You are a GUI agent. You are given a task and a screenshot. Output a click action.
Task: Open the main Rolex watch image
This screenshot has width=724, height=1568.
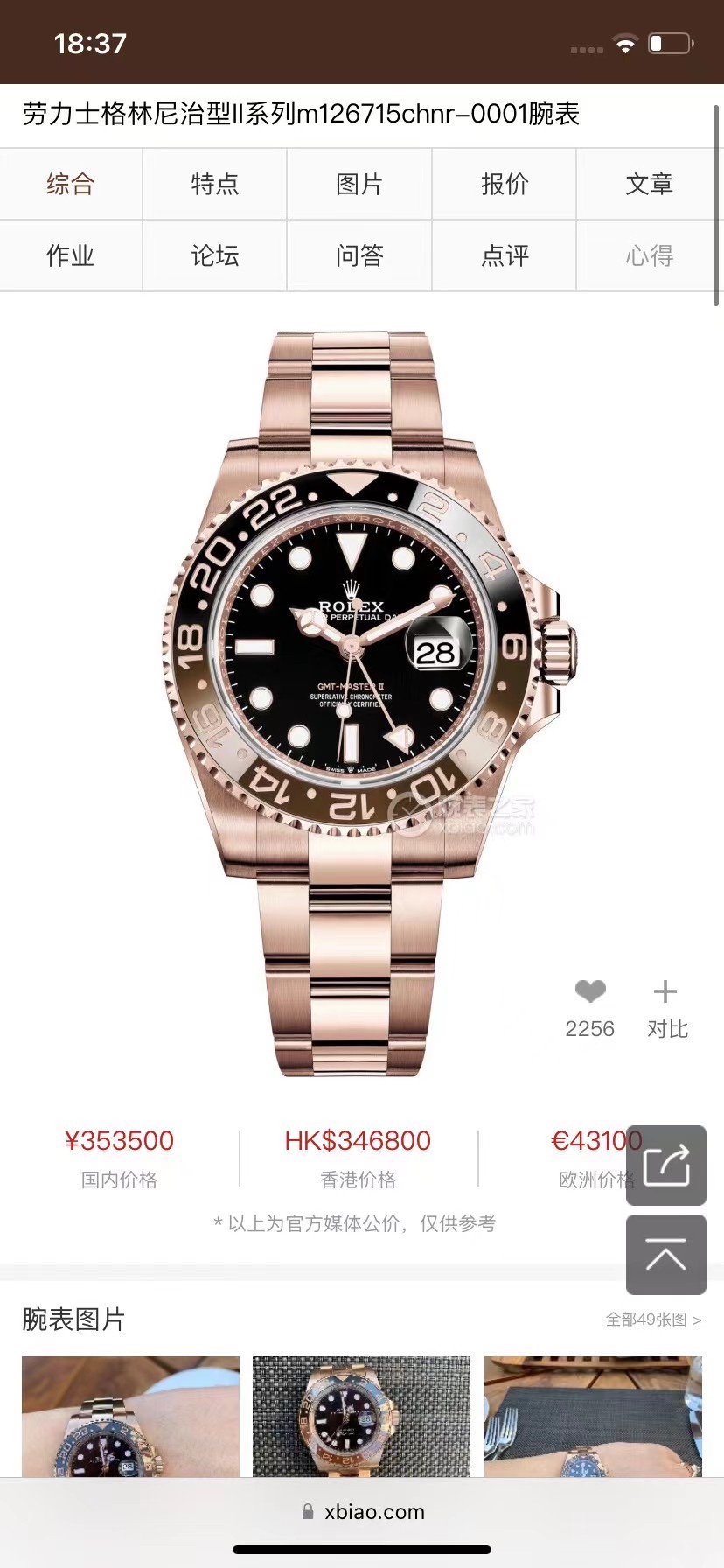click(x=362, y=700)
